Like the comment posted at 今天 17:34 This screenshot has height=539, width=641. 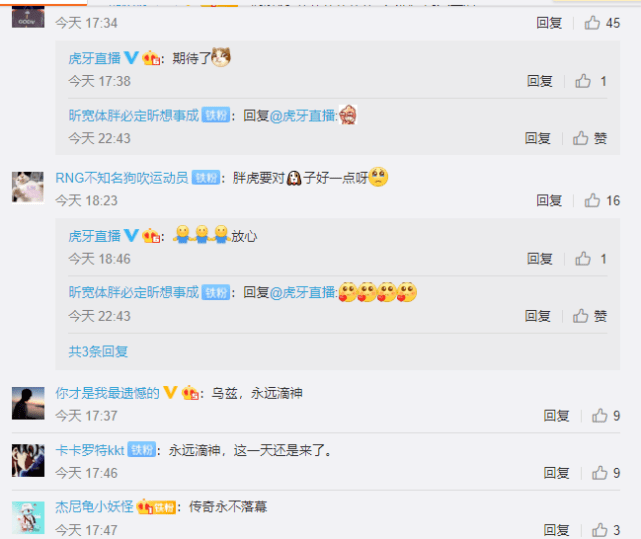(x=601, y=22)
